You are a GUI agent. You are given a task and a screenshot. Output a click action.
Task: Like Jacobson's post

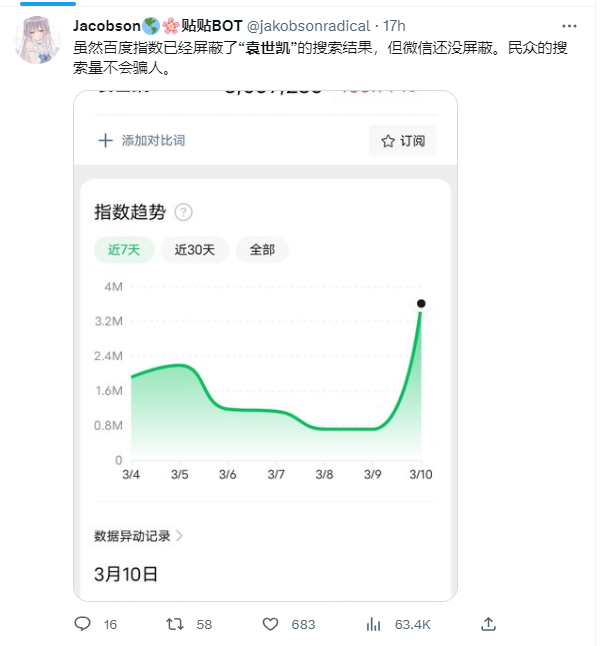click(270, 624)
